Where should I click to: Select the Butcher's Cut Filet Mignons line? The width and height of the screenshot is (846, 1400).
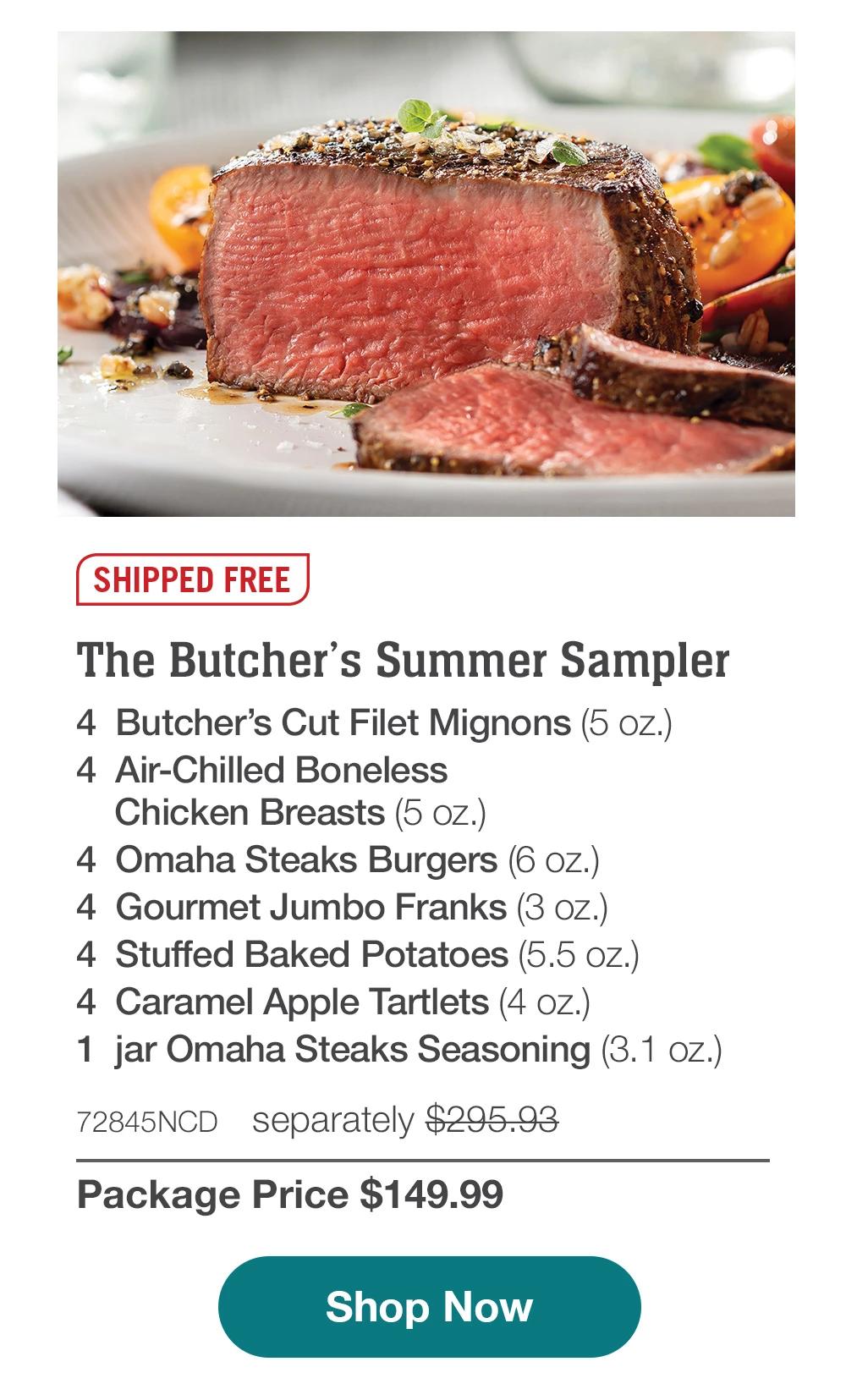pos(376,720)
